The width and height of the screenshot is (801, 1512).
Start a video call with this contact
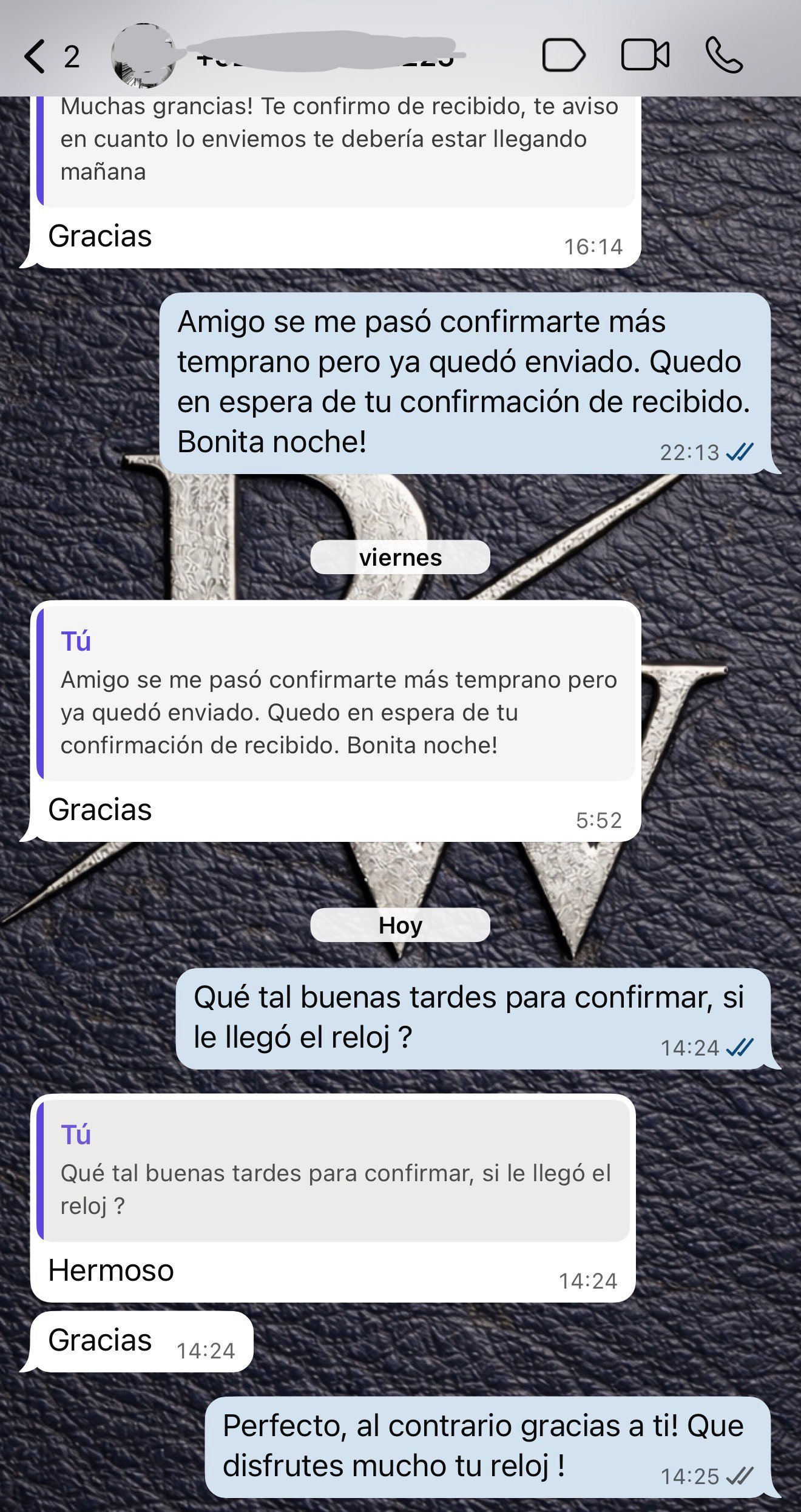[645, 56]
